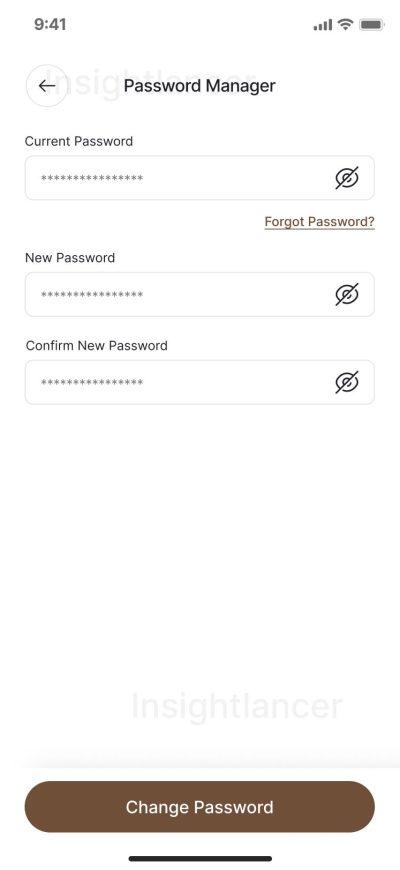Show the Current Password text
This screenshot has width=400, height=870.
[x=347, y=178]
